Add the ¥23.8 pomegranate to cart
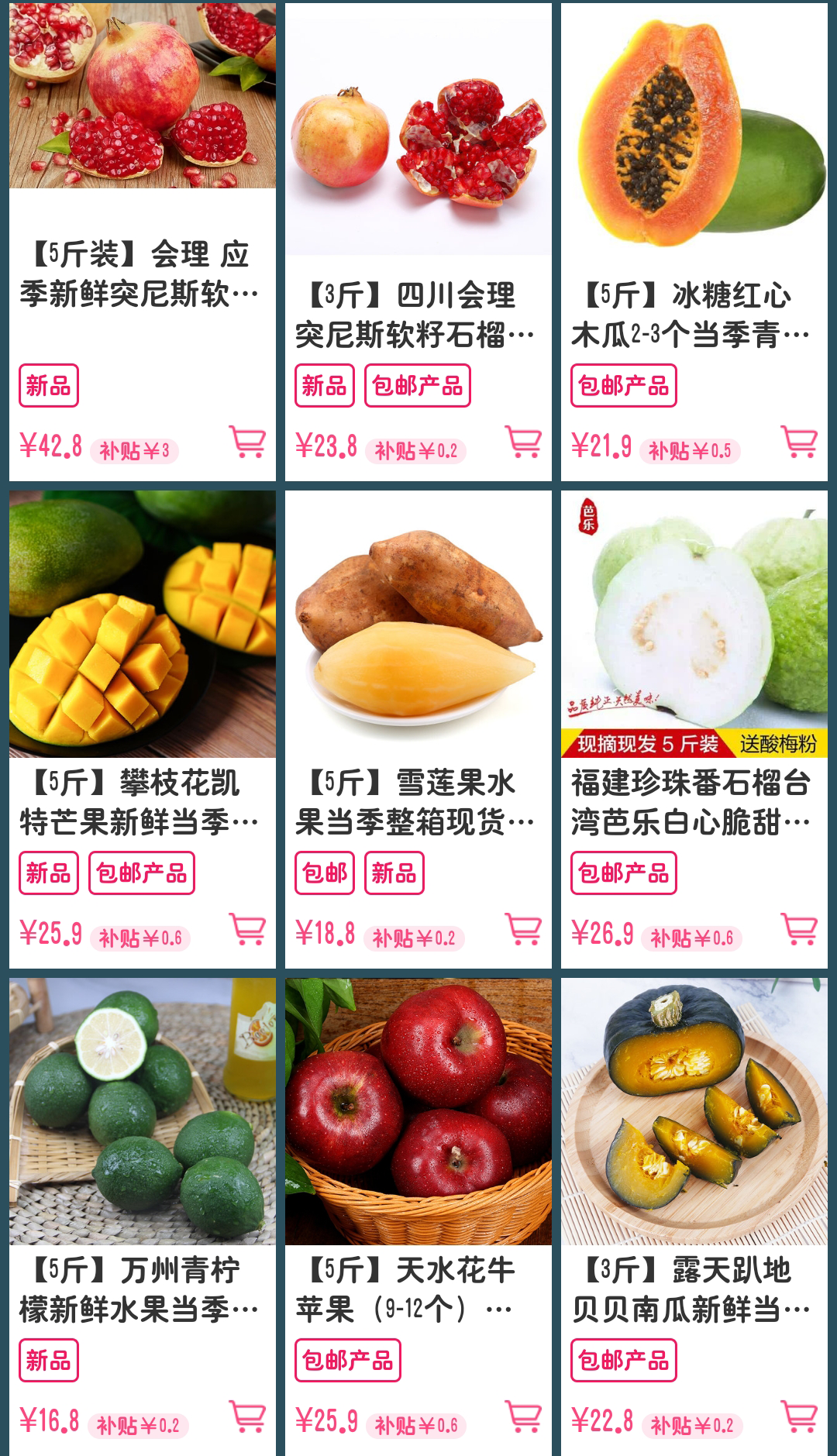837x1456 pixels. tap(524, 442)
